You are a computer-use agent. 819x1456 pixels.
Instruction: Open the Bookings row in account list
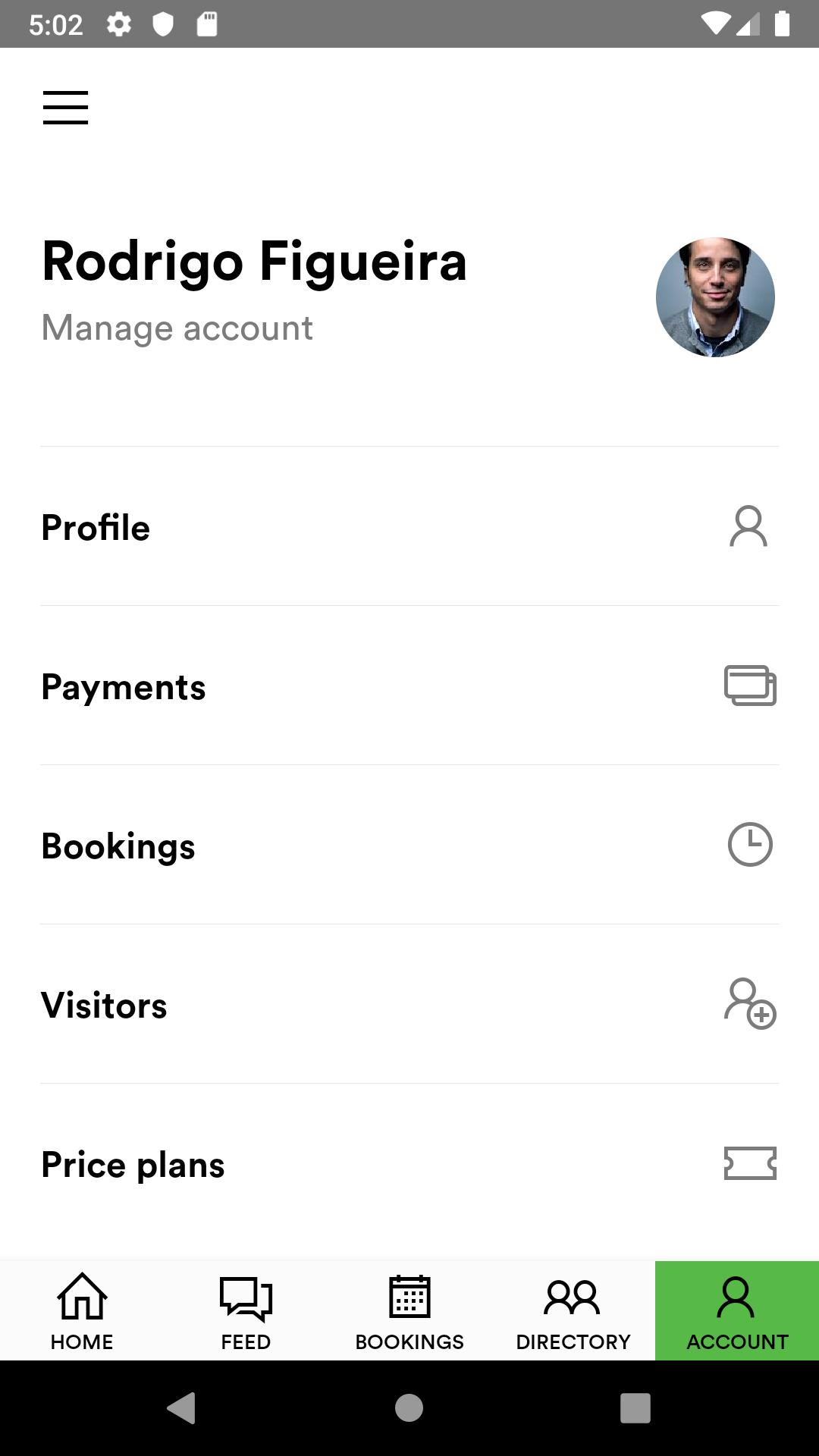(409, 845)
